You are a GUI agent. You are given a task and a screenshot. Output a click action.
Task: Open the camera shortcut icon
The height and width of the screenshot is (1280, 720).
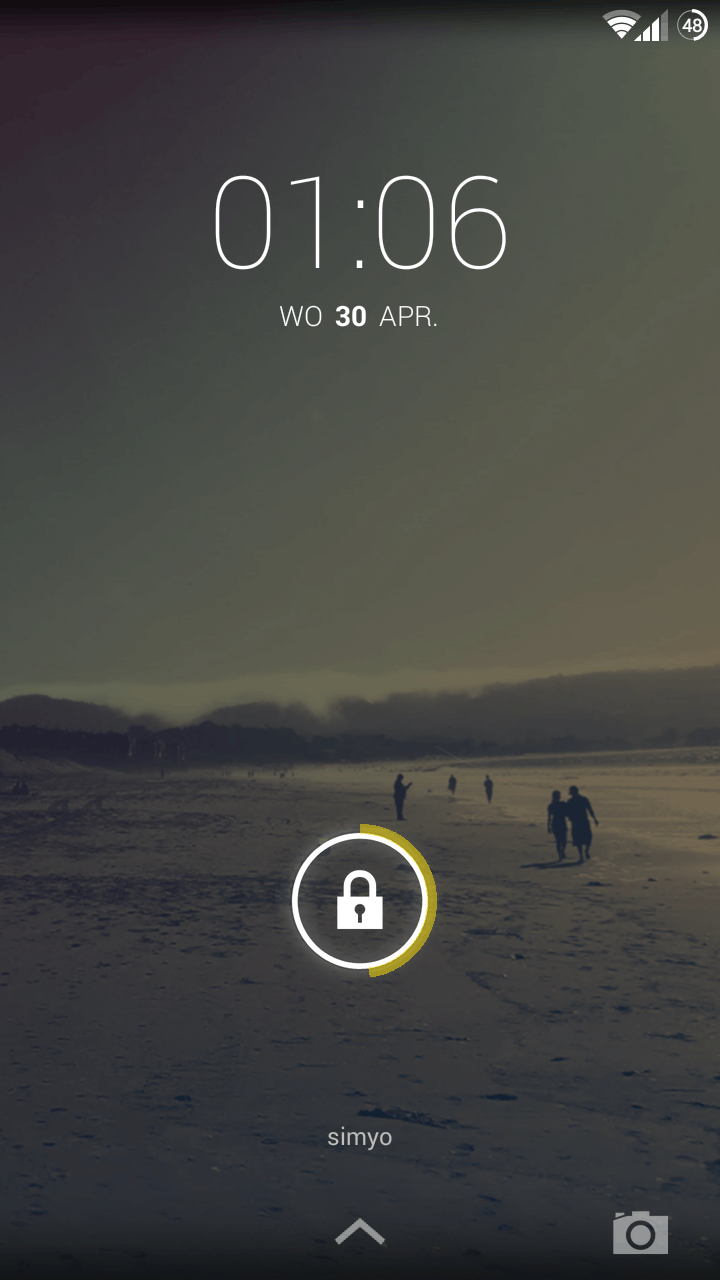point(640,1233)
